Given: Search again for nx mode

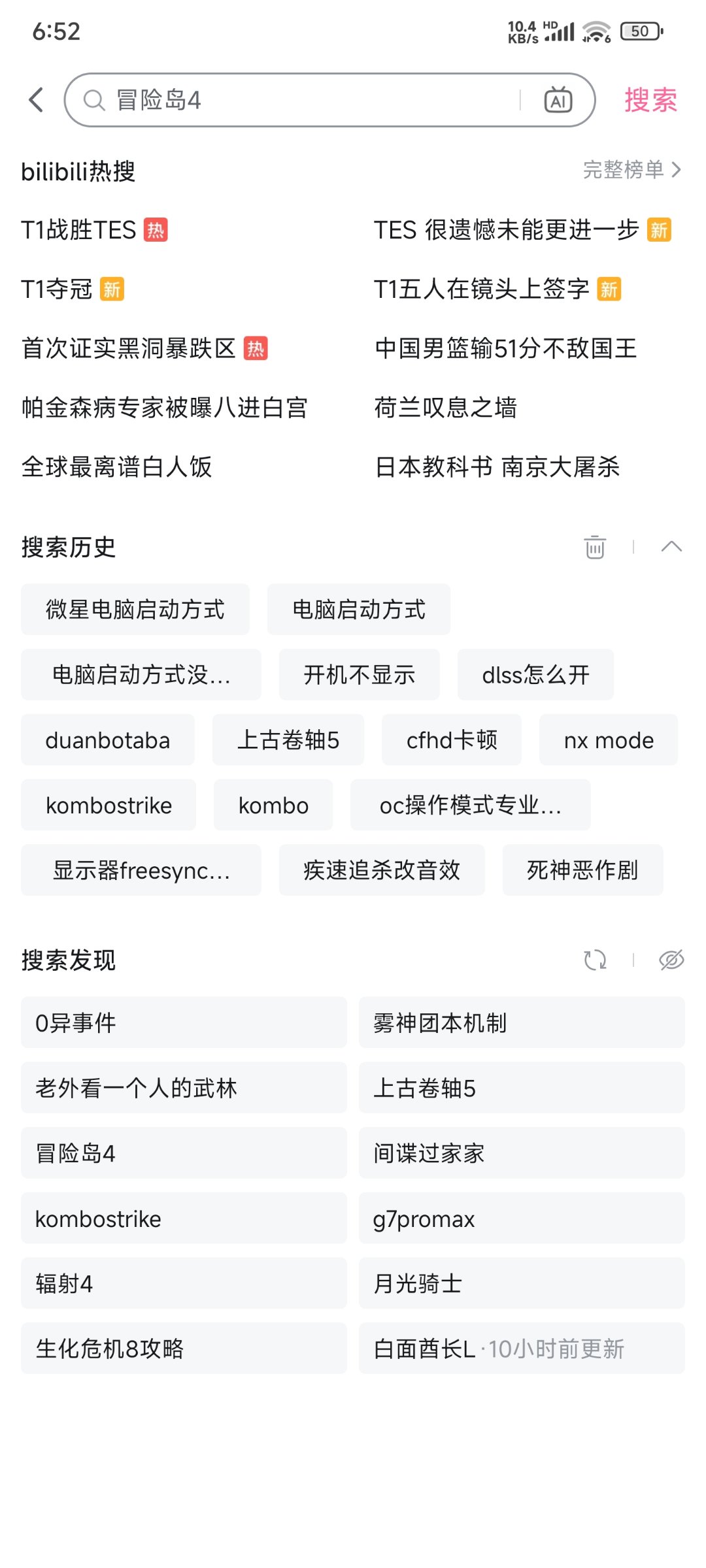Looking at the screenshot, I should 608,740.
